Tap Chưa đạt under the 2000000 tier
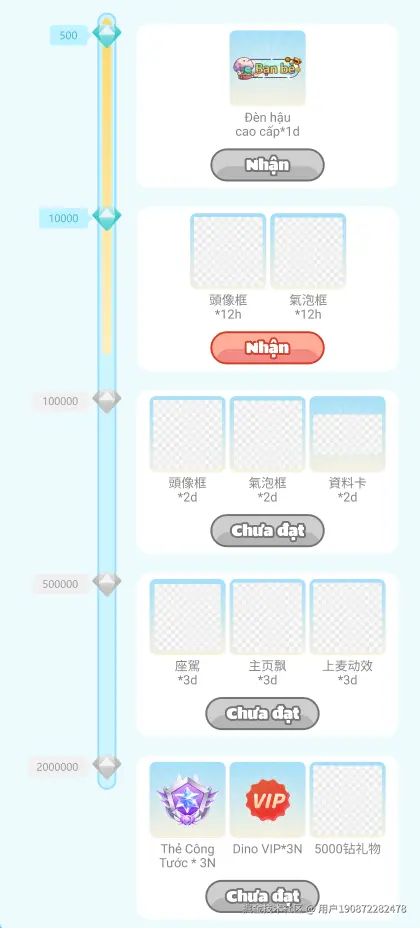 (x=262, y=896)
